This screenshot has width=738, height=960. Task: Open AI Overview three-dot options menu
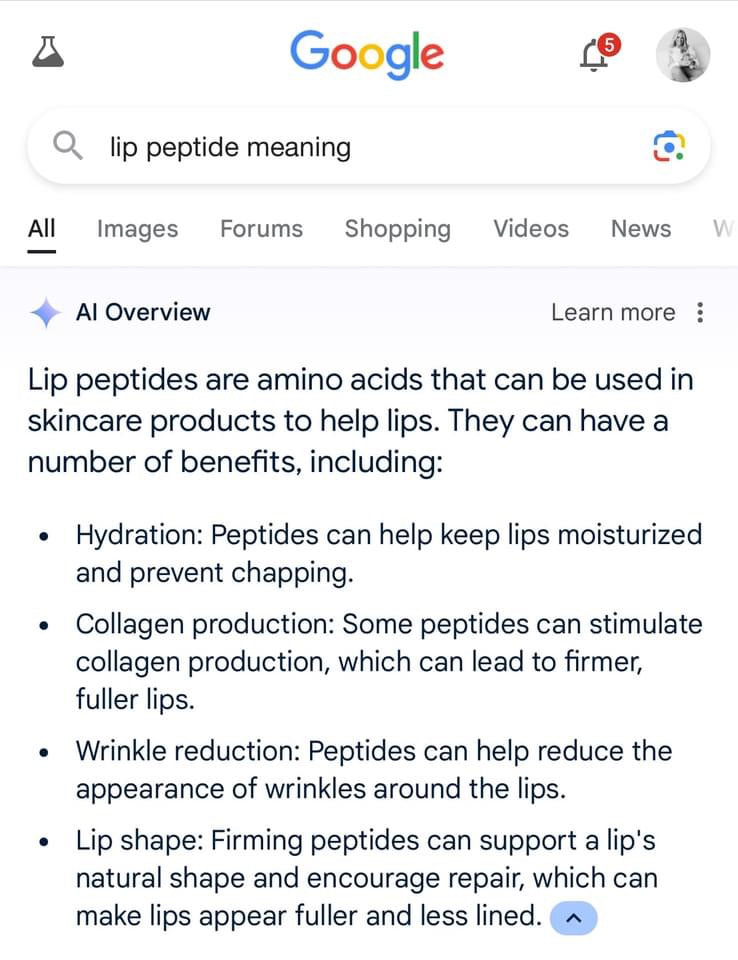(700, 313)
